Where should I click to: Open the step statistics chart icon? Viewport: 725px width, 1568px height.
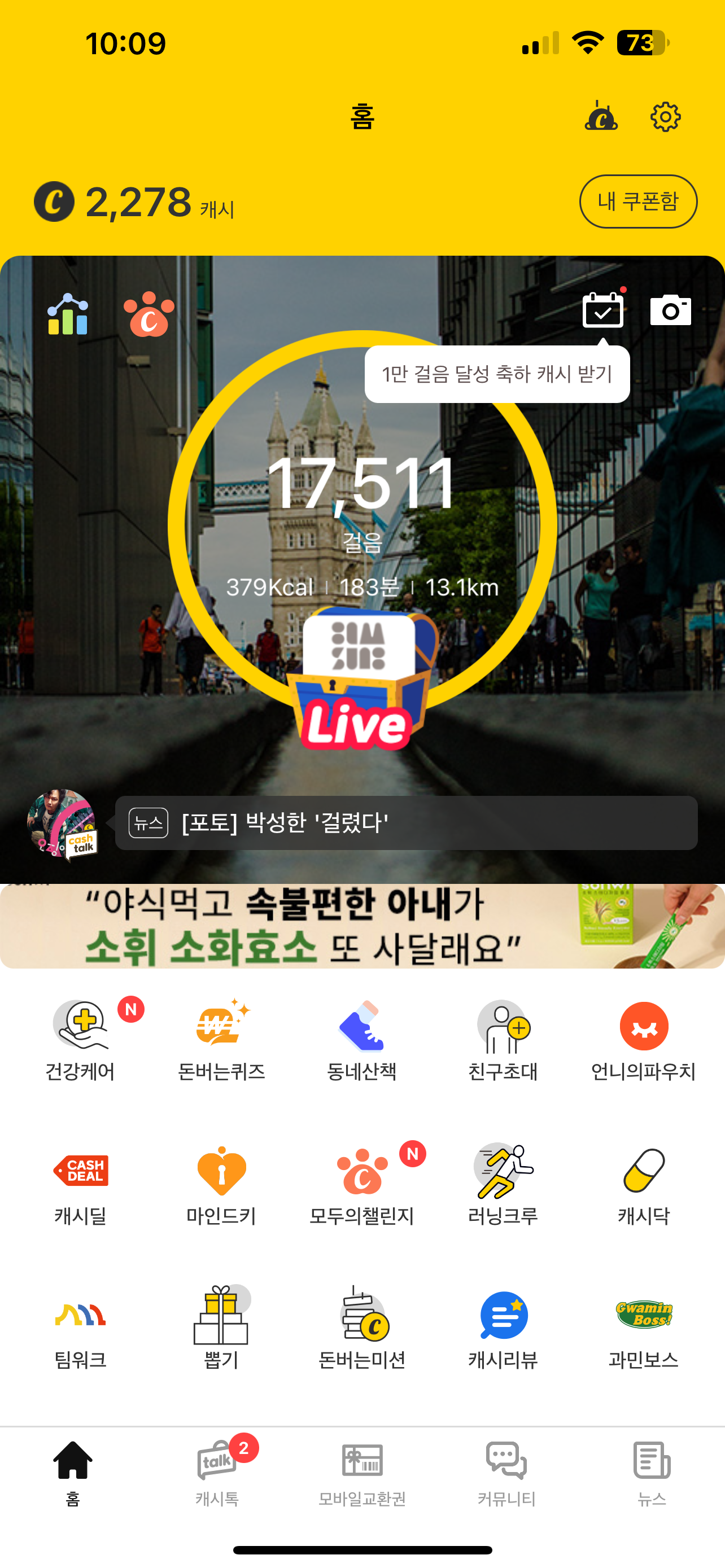[68, 313]
